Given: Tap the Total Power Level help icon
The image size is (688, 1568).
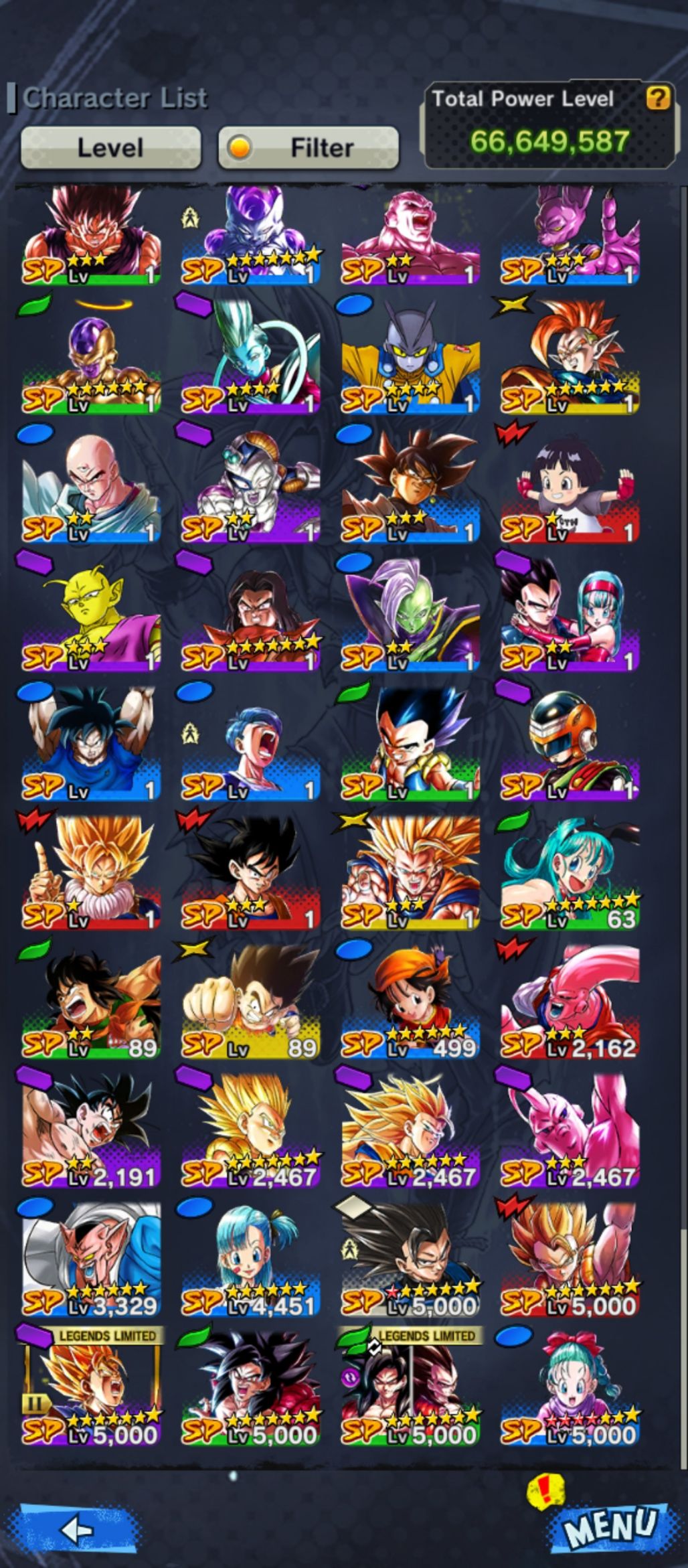Looking at the screenshot, I should (x=658, y=99).
